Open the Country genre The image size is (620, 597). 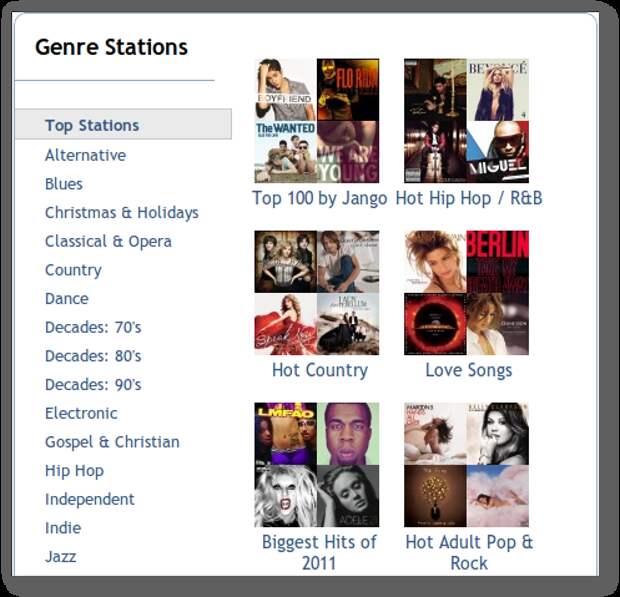pyautogui.click(x=73, y=270)
